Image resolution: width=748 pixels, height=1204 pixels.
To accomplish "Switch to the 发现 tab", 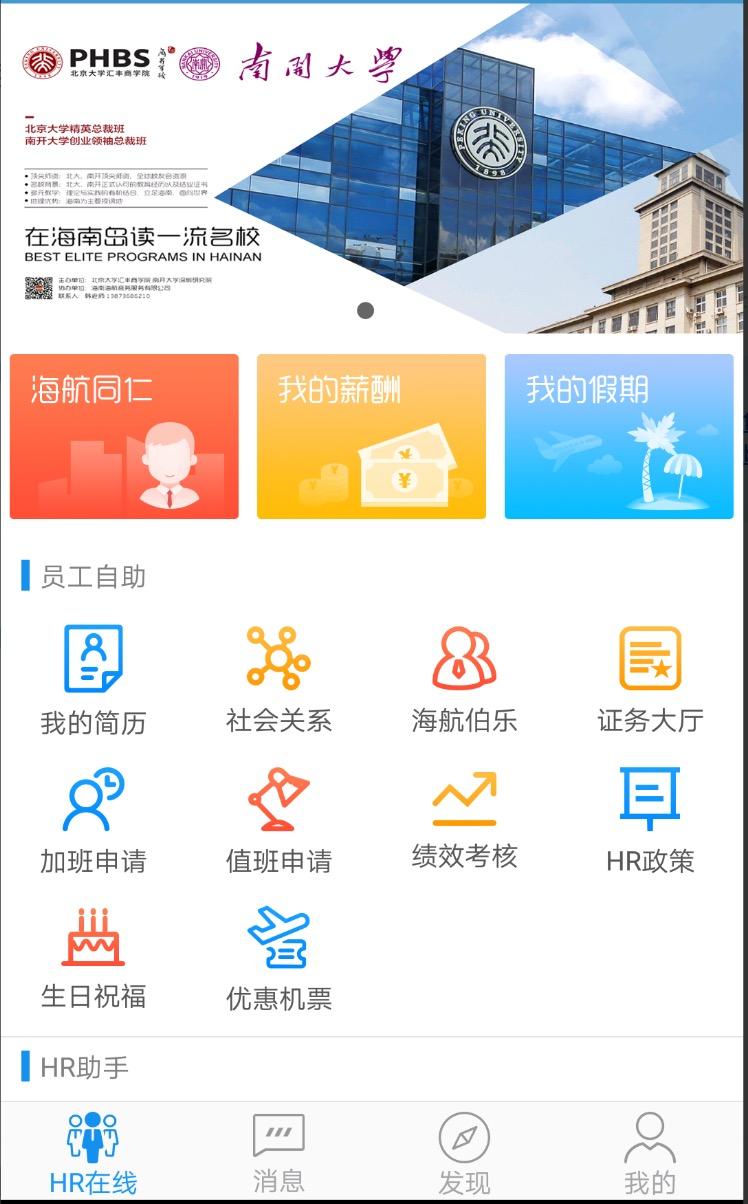I will point(464,1153).
